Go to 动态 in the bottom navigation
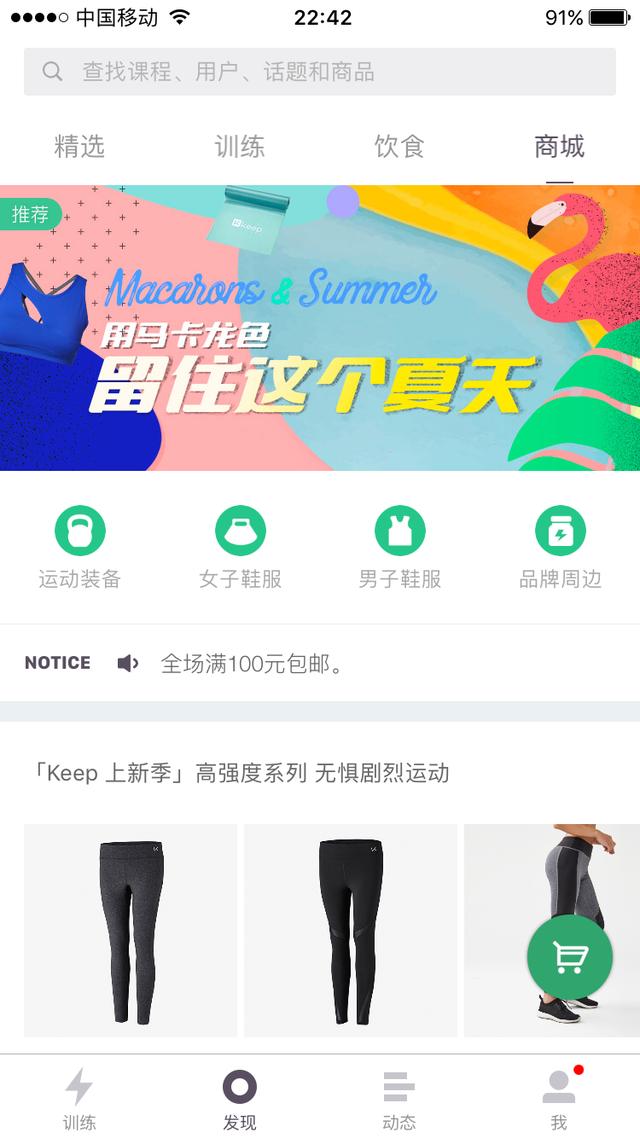The image size is (640, 1138). point(399,1098)
